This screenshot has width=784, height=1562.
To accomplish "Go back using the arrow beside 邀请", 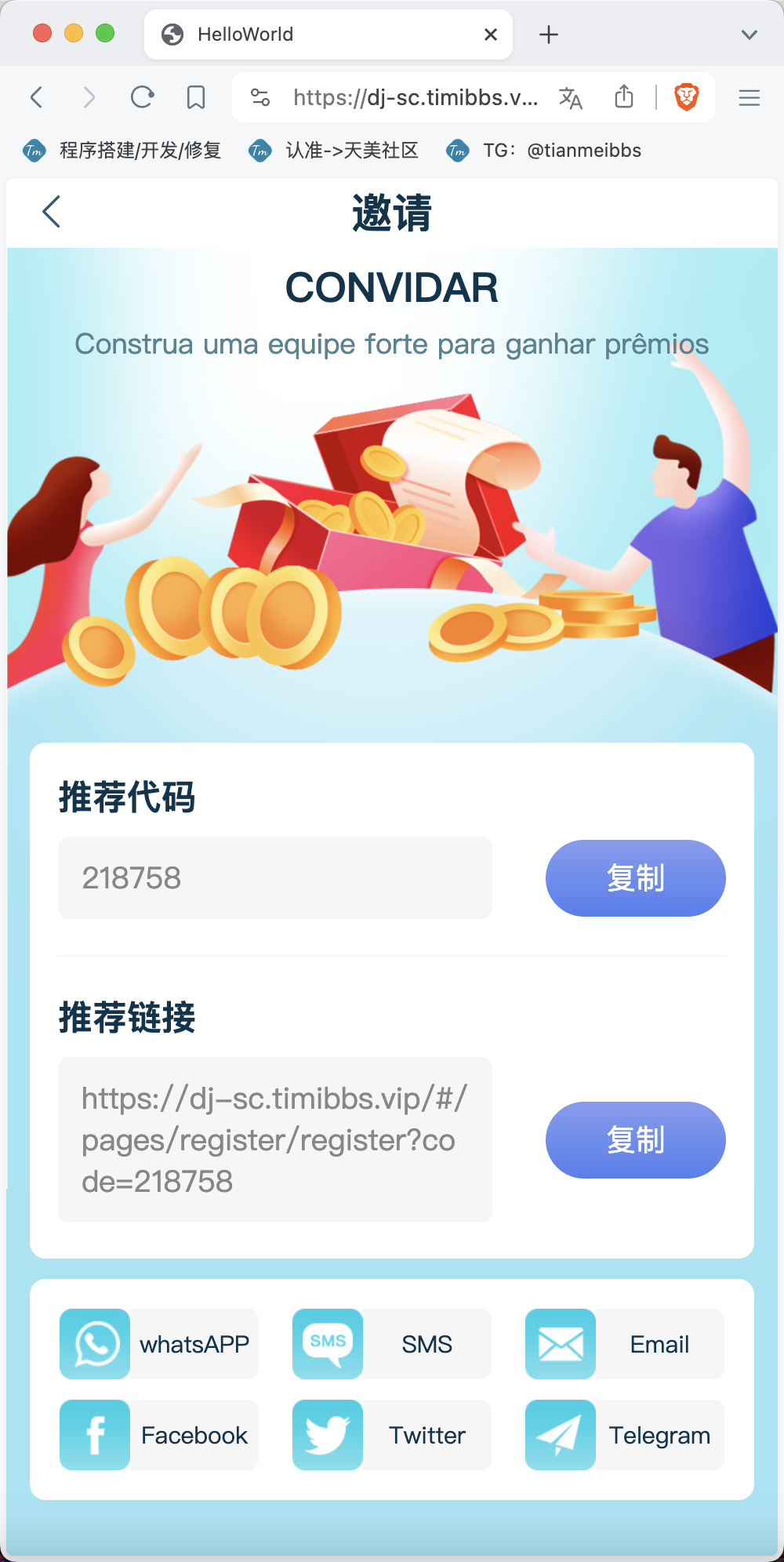I will click(x=52, y=212).
